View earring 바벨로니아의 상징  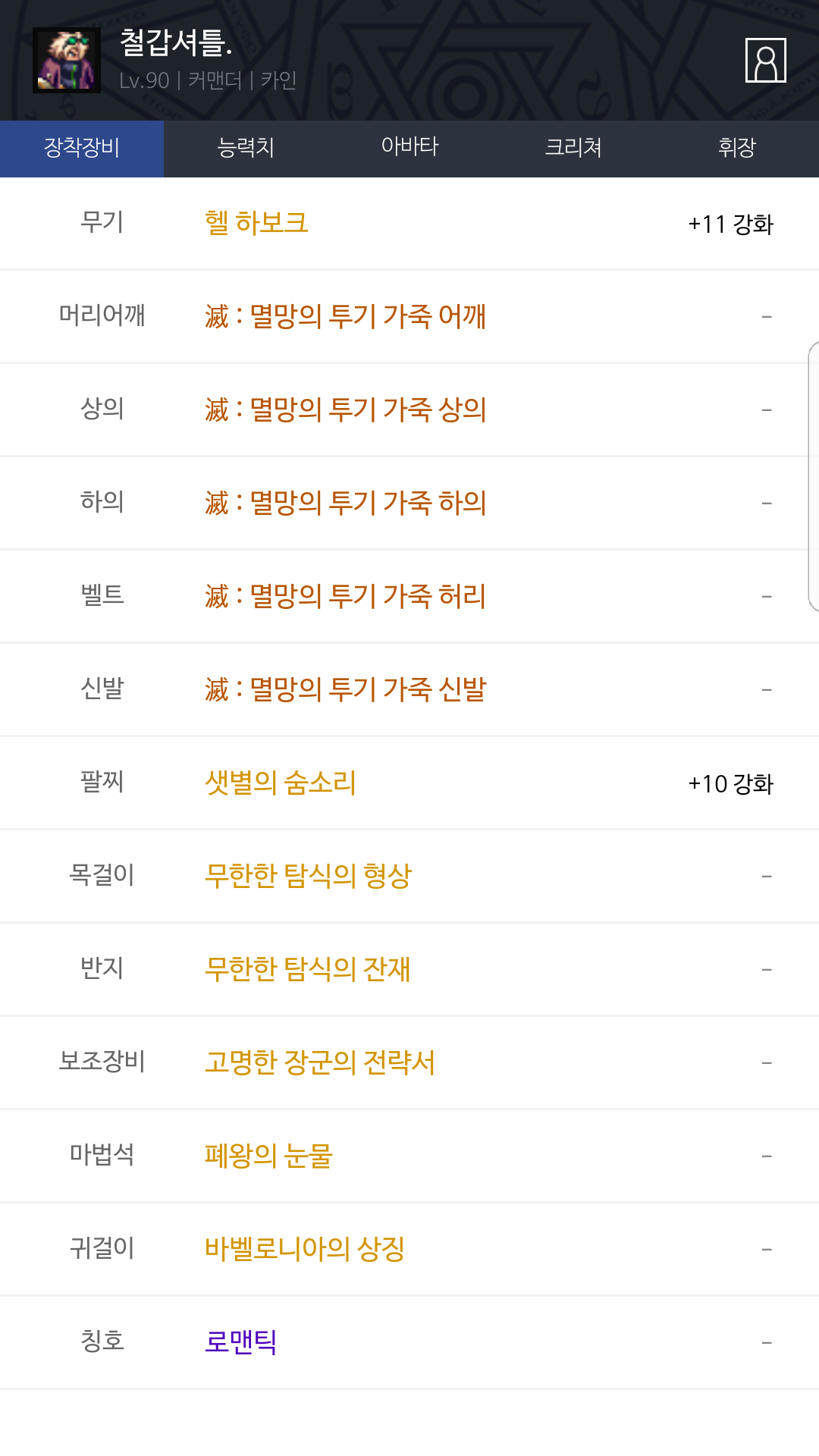pos(304,1249)
